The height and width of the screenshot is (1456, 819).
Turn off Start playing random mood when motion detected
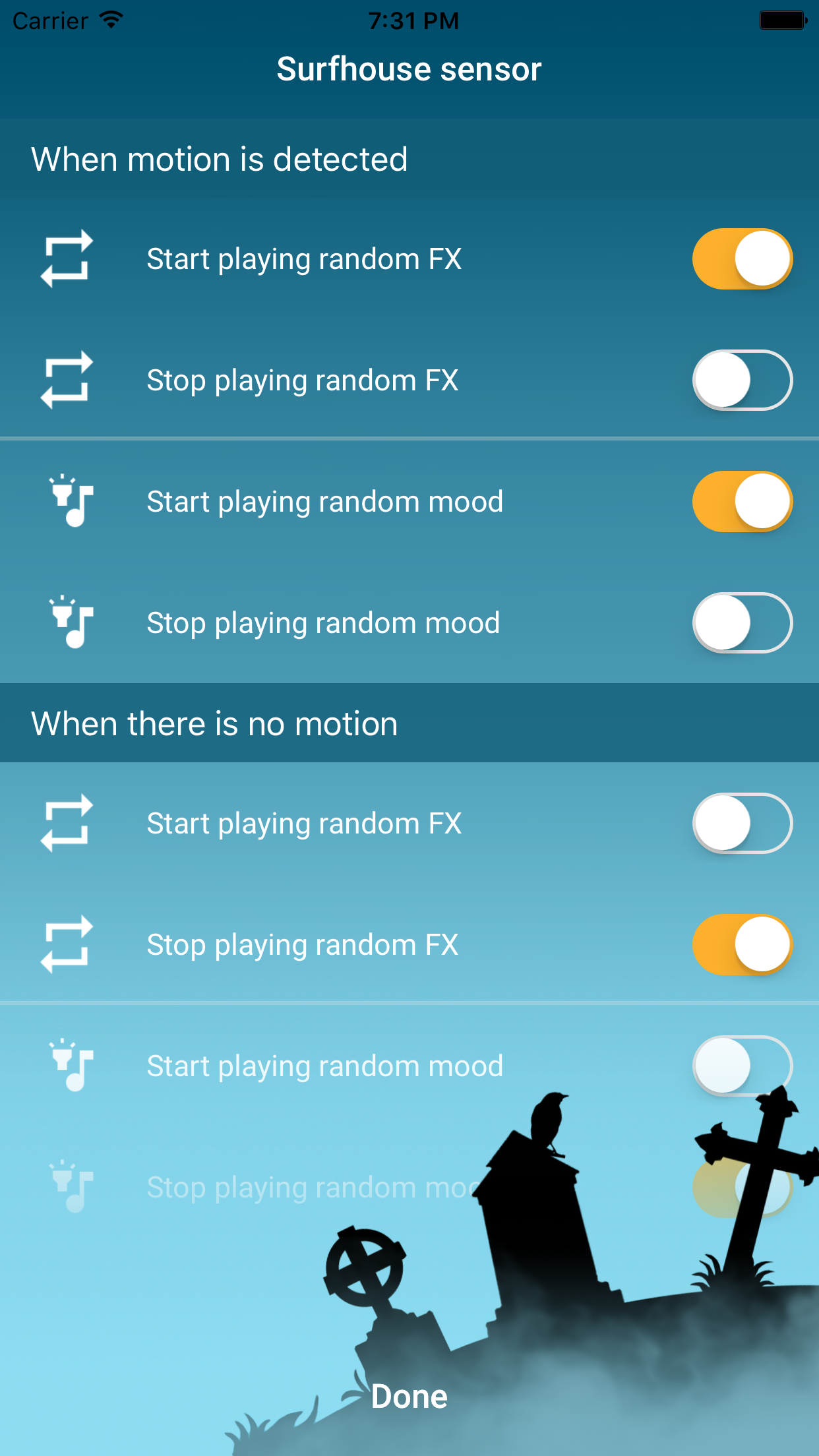pos(742,502)
